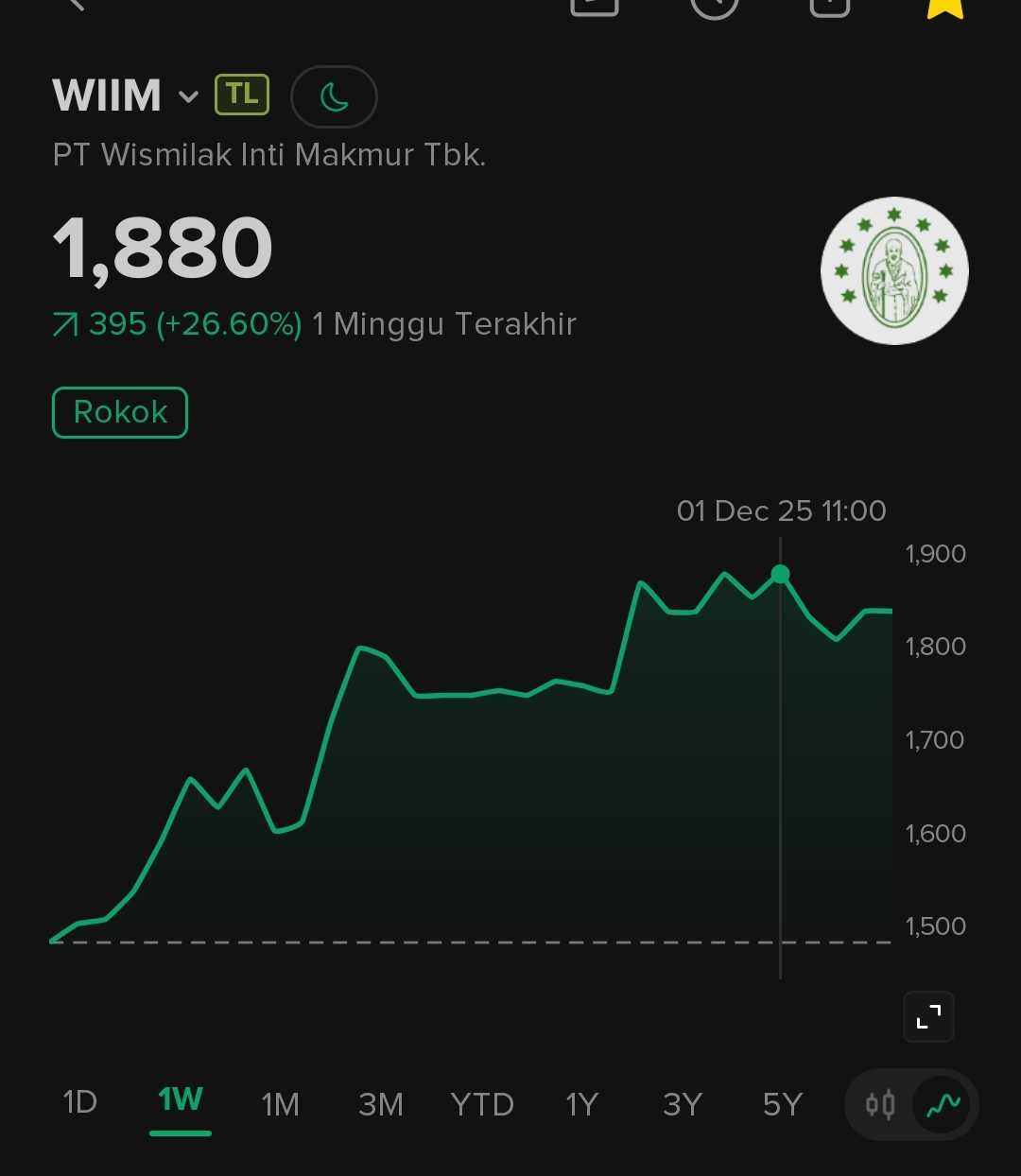
Task: Show the 3M chart range
Action: pos(380,1104)
